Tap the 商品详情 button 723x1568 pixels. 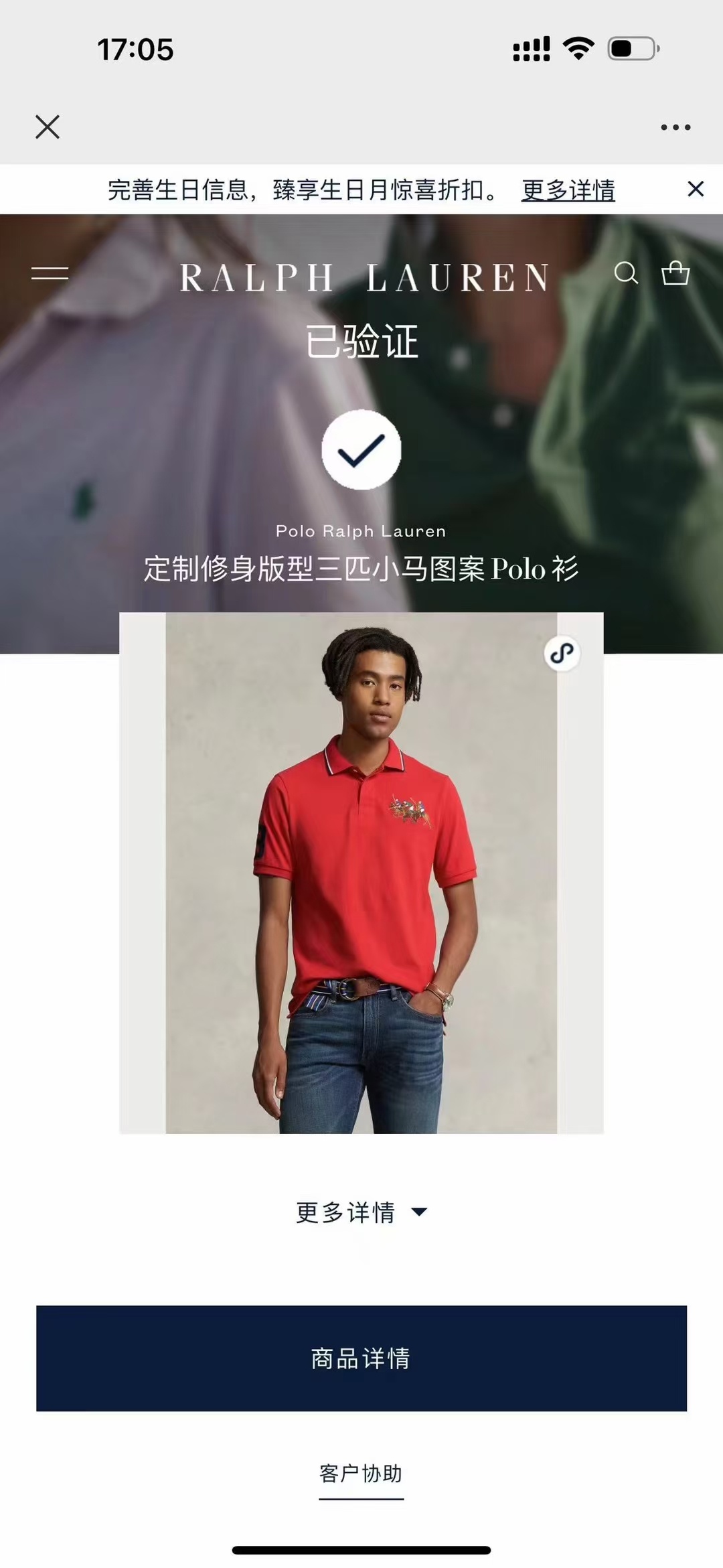pos(361,1358)
